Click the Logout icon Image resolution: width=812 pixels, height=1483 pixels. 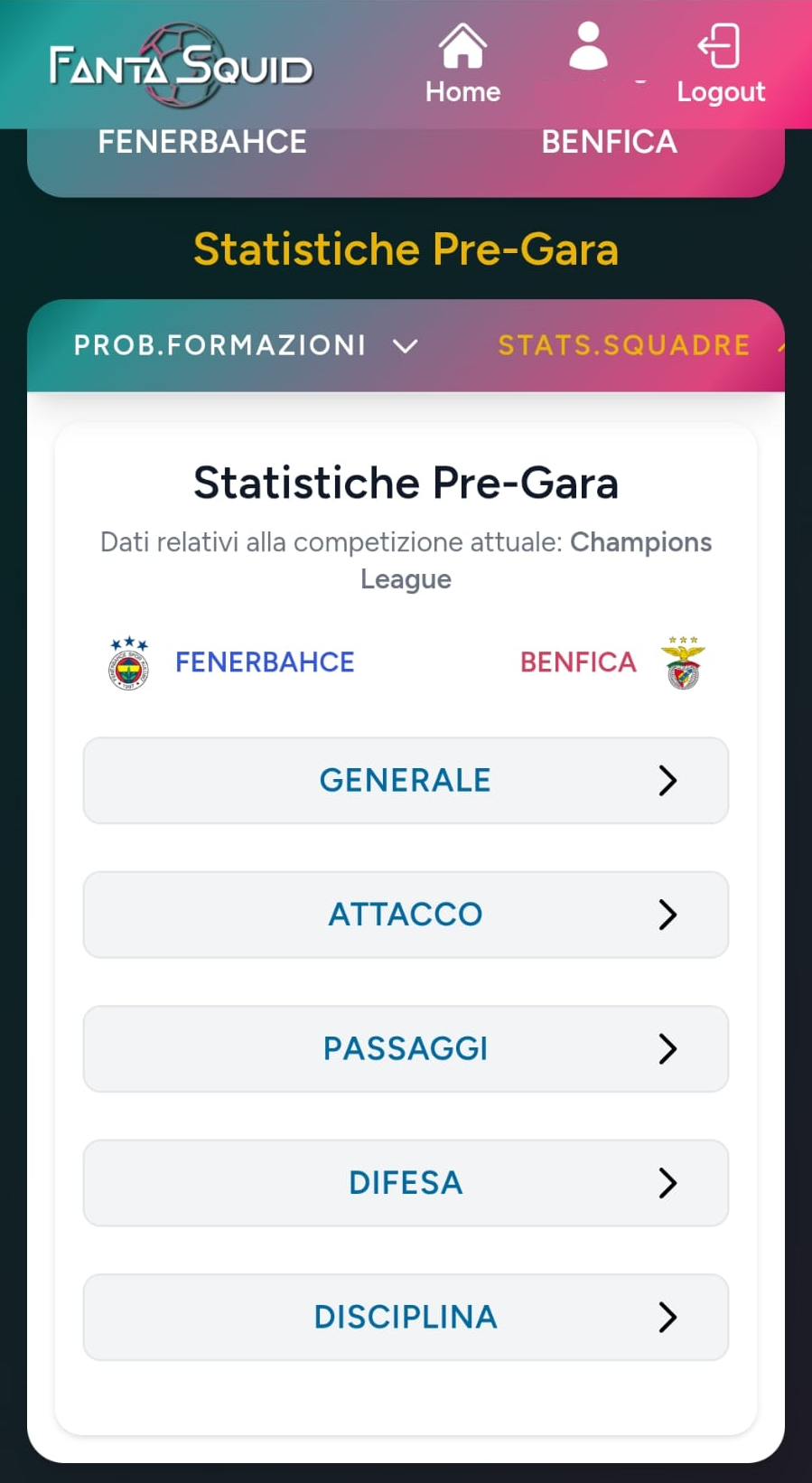coord(720,45)
